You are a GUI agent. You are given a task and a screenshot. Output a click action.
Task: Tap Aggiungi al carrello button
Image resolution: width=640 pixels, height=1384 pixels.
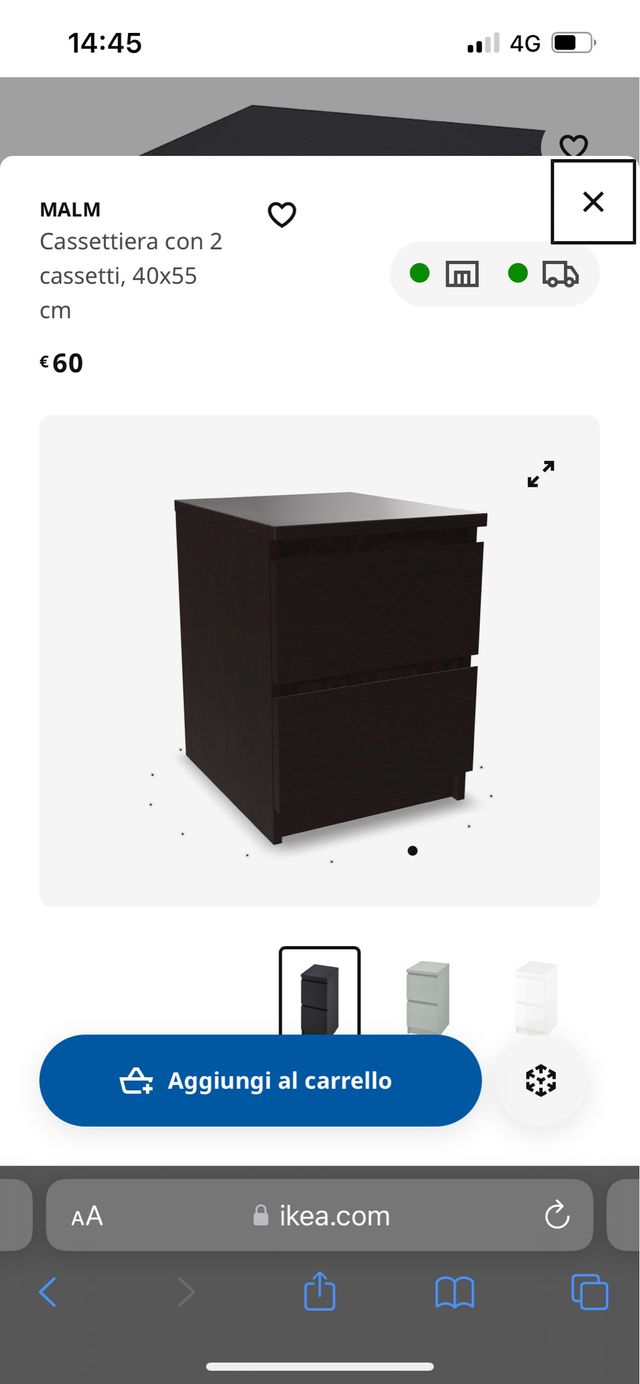click(x=260, y=1080)
